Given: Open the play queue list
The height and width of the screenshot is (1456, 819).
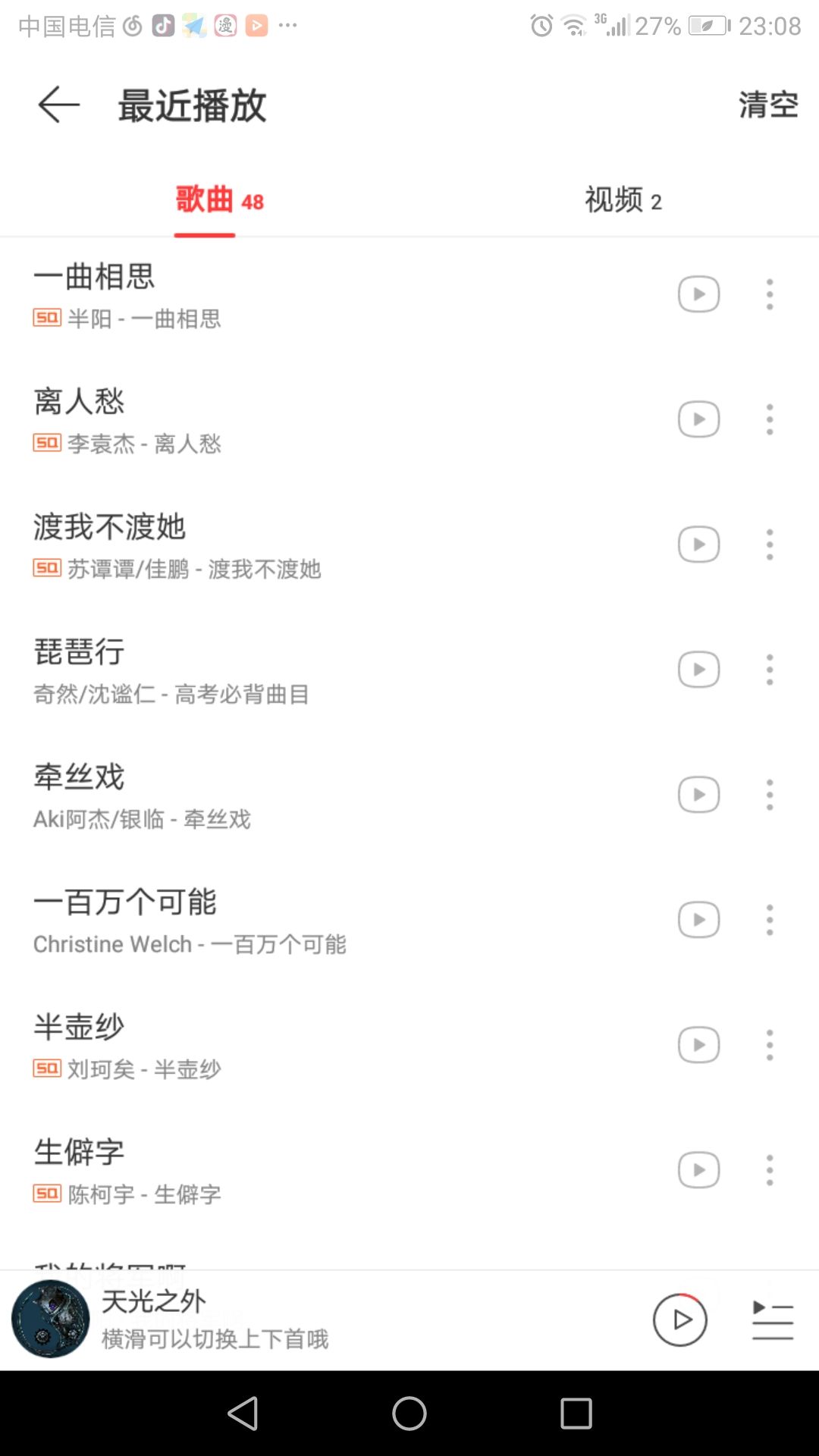Looking at the screenshot, I should pos(772,1320).
